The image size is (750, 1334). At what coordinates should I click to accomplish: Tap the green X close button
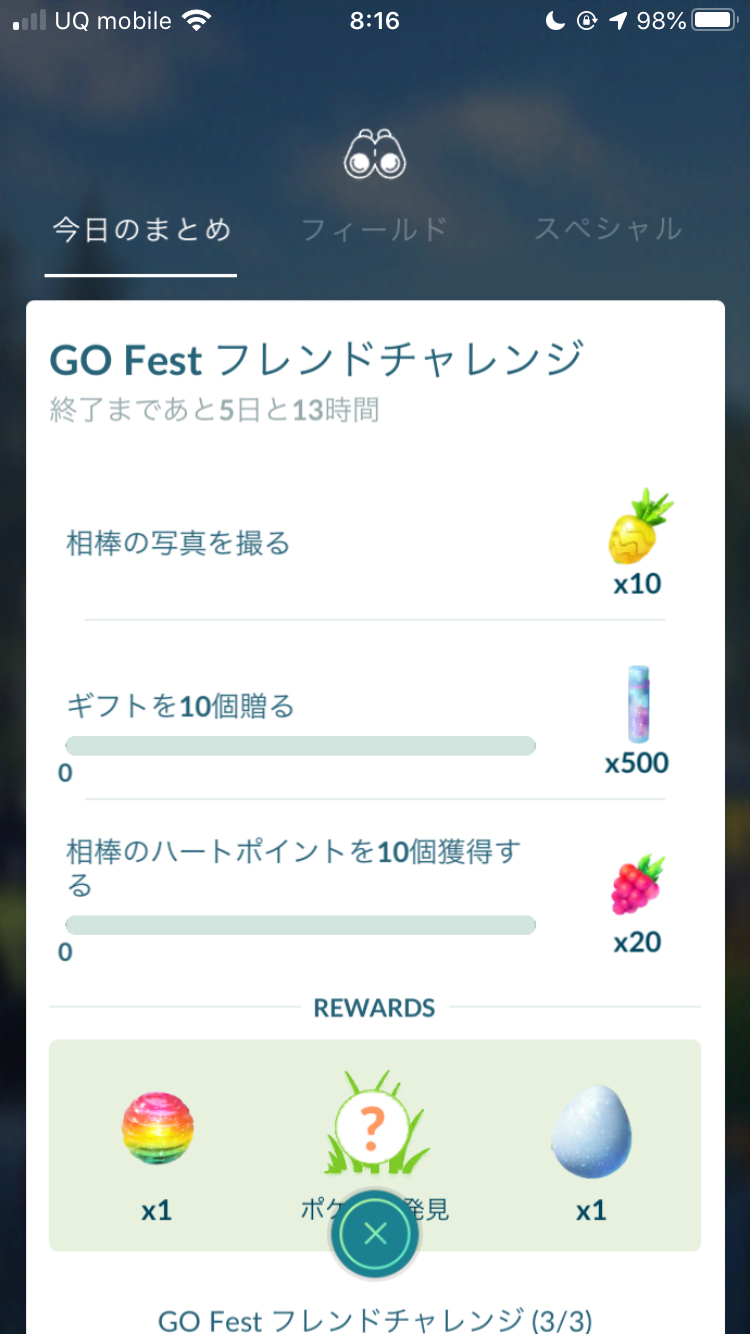pos(375,1234)
